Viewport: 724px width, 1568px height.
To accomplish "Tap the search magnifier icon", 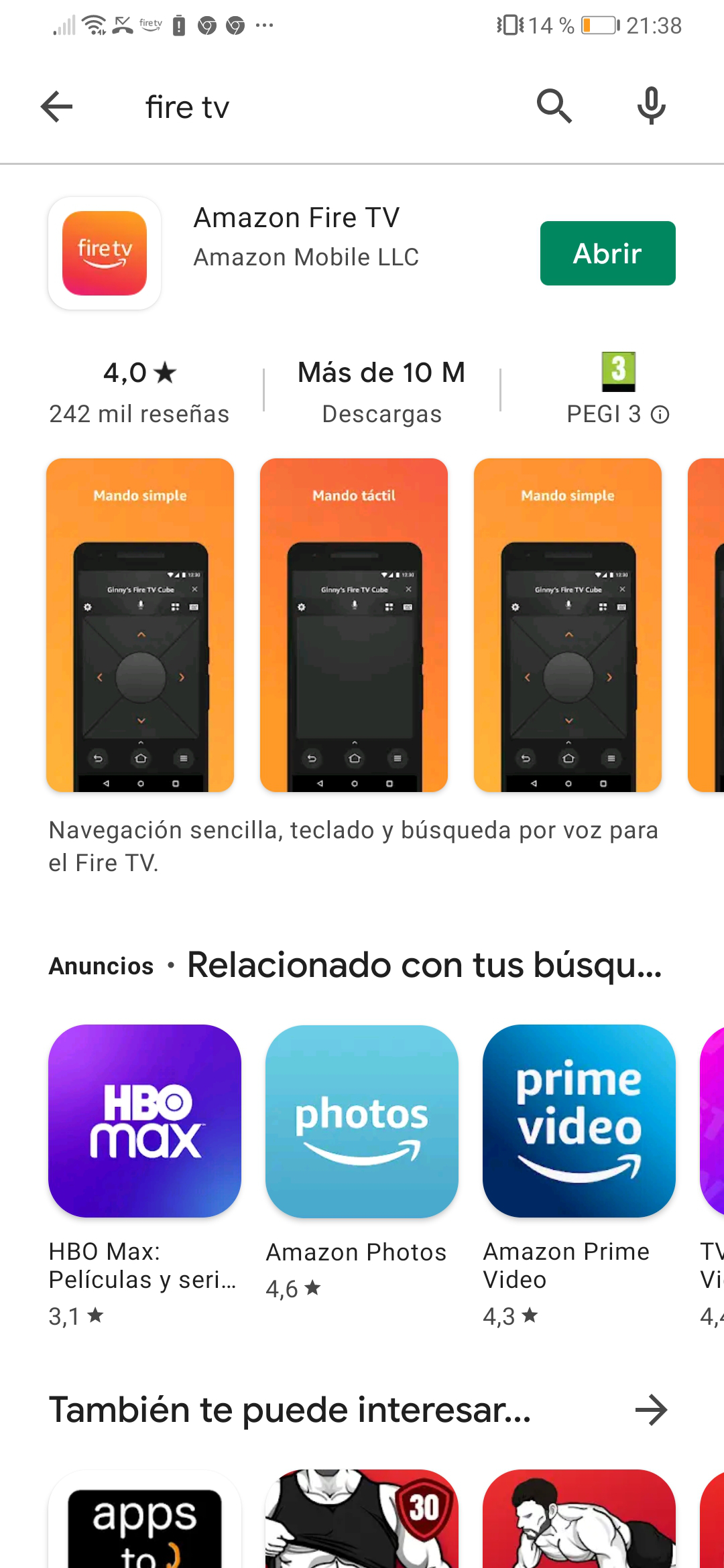I will click(x=554, y=106).
